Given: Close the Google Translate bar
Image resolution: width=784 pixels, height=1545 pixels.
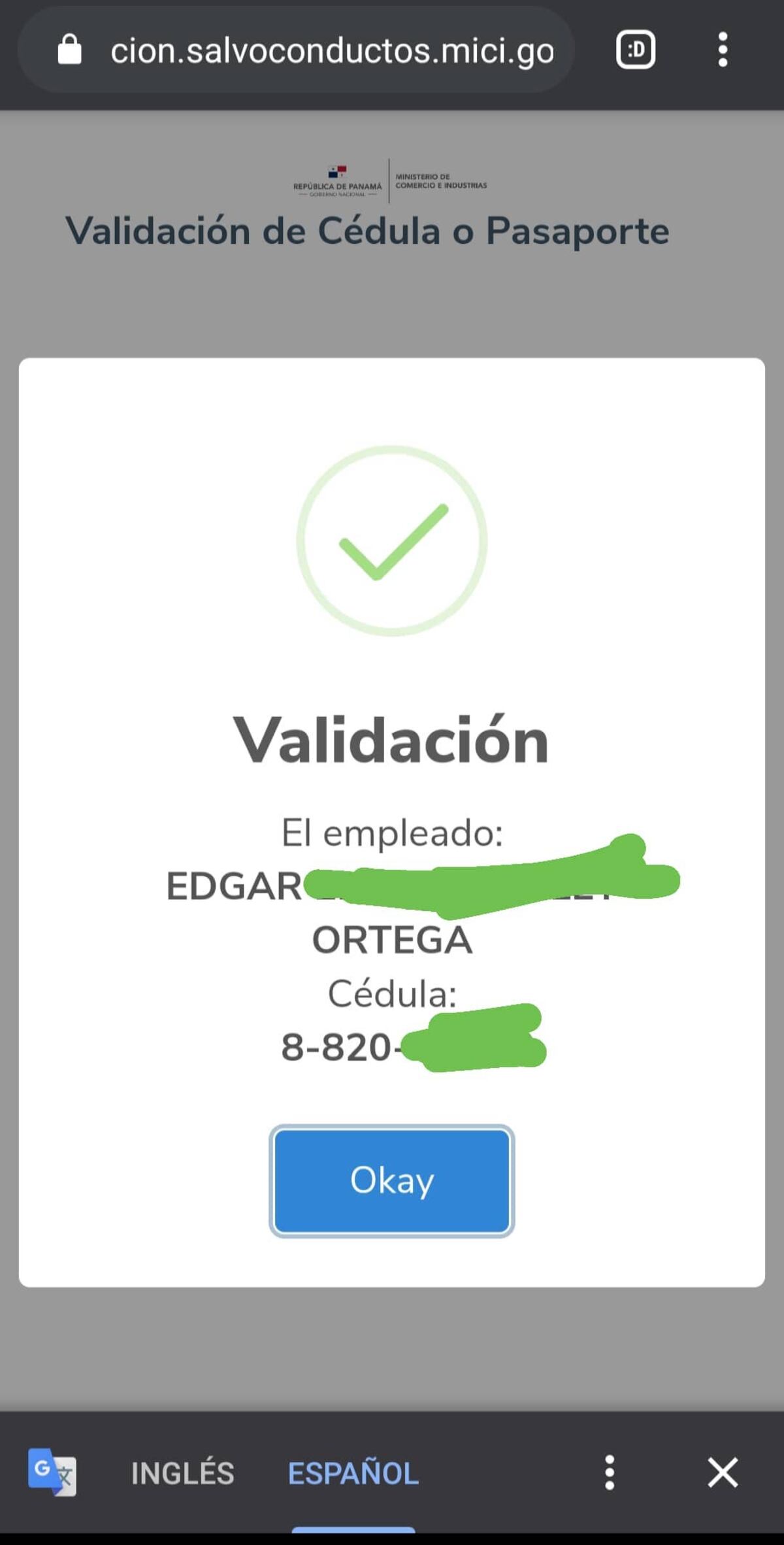Looking at the screenshot, I should [x=723, y=1472].
